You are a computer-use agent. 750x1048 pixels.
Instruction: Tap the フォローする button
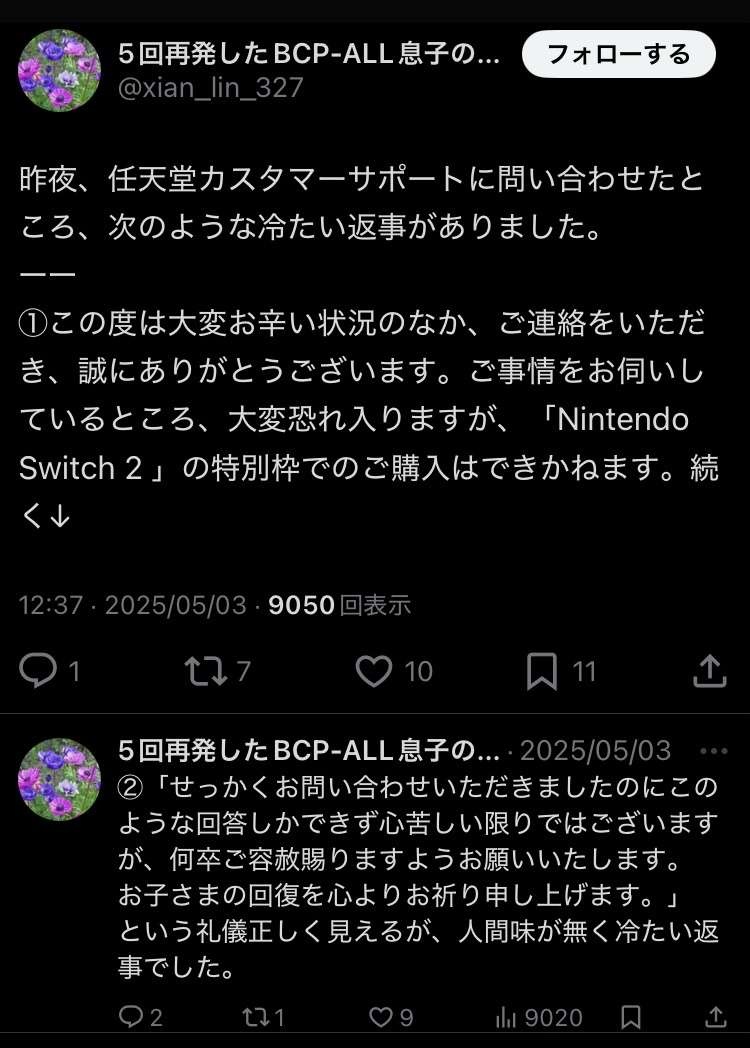tap(619, 54)
